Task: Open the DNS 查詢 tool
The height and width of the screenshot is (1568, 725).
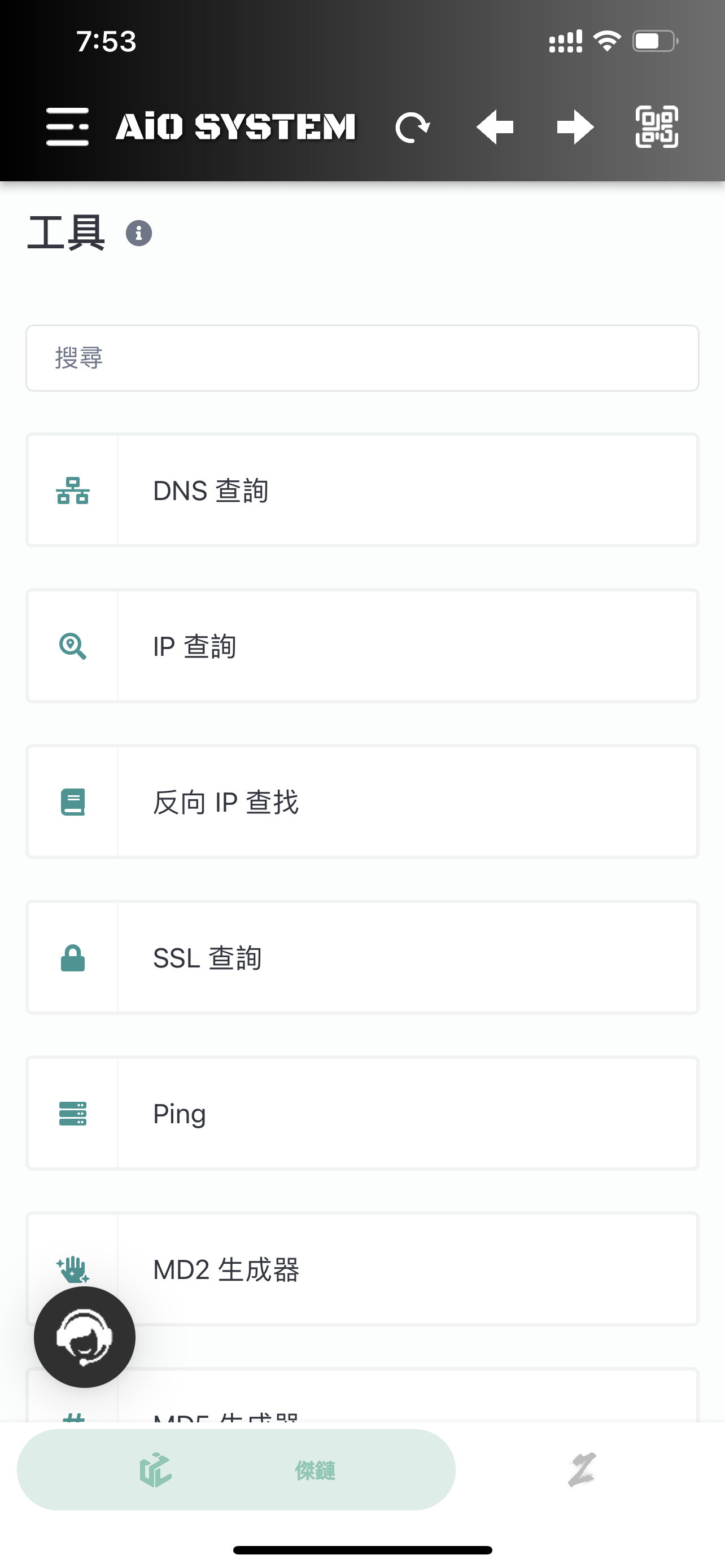Action: tap(362, 490)
